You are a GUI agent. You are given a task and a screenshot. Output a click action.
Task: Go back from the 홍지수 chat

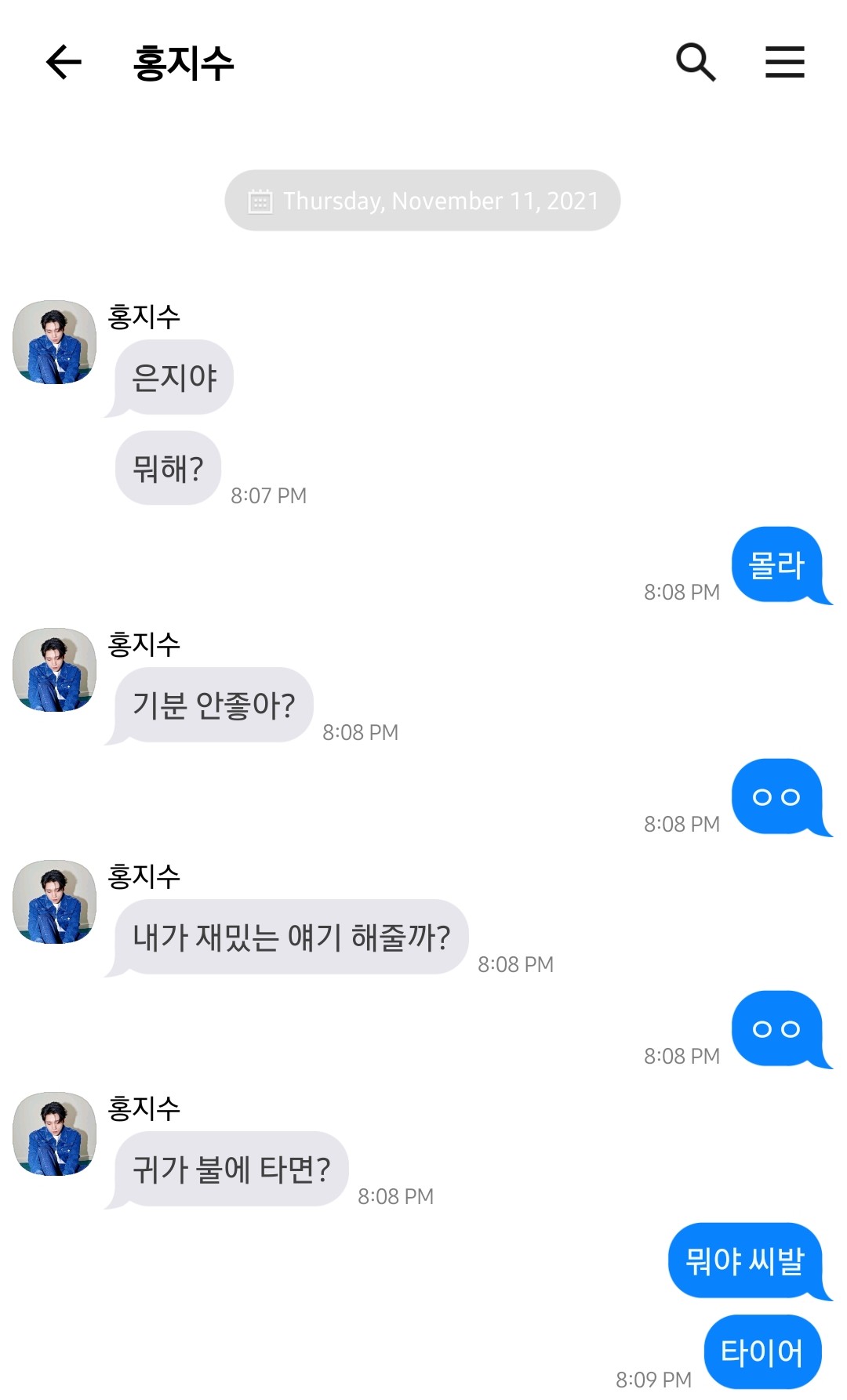point(64,63)
